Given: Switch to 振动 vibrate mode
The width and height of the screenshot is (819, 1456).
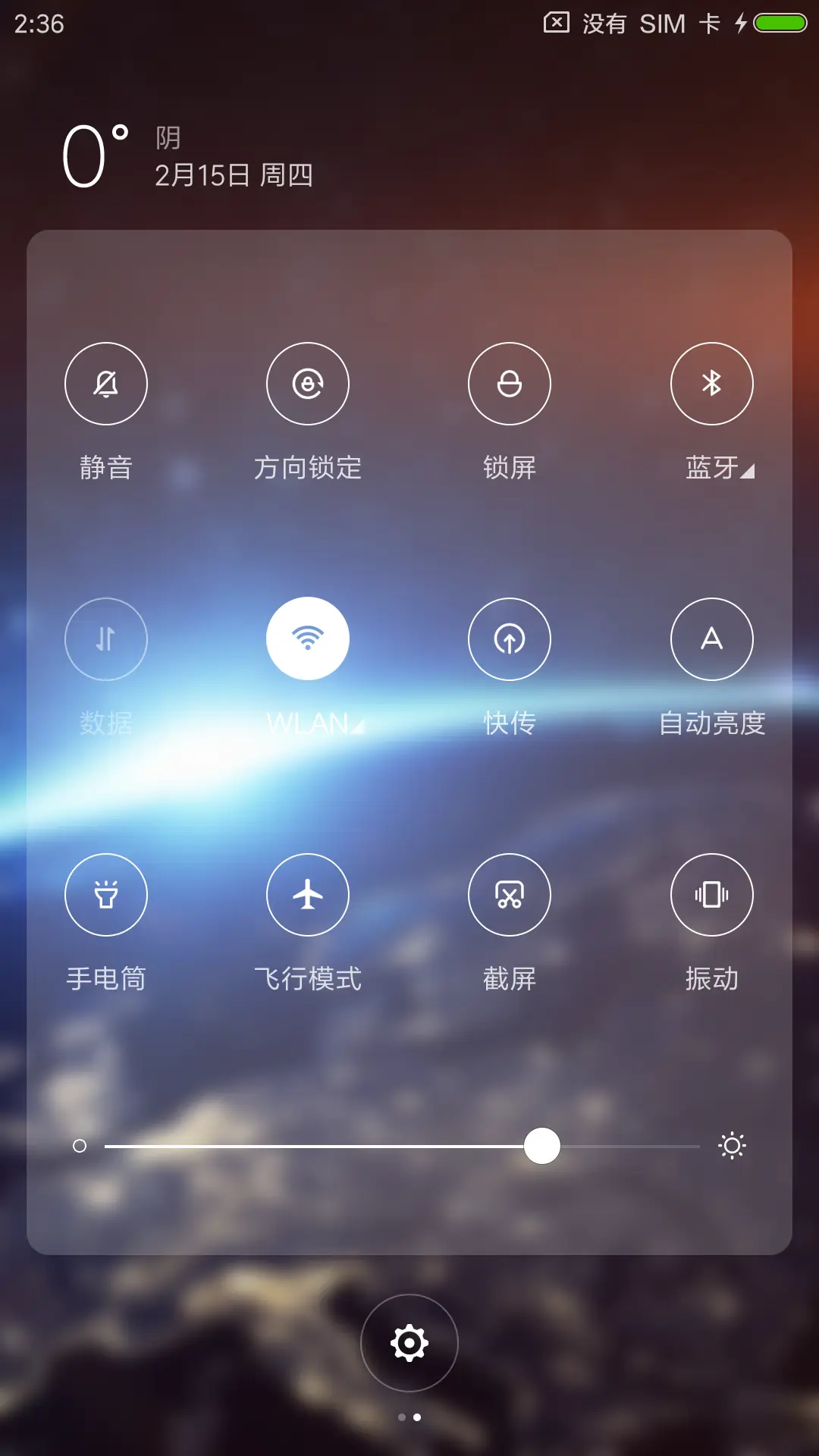Looking at the screenshot, I should click(x=711, y=895).
